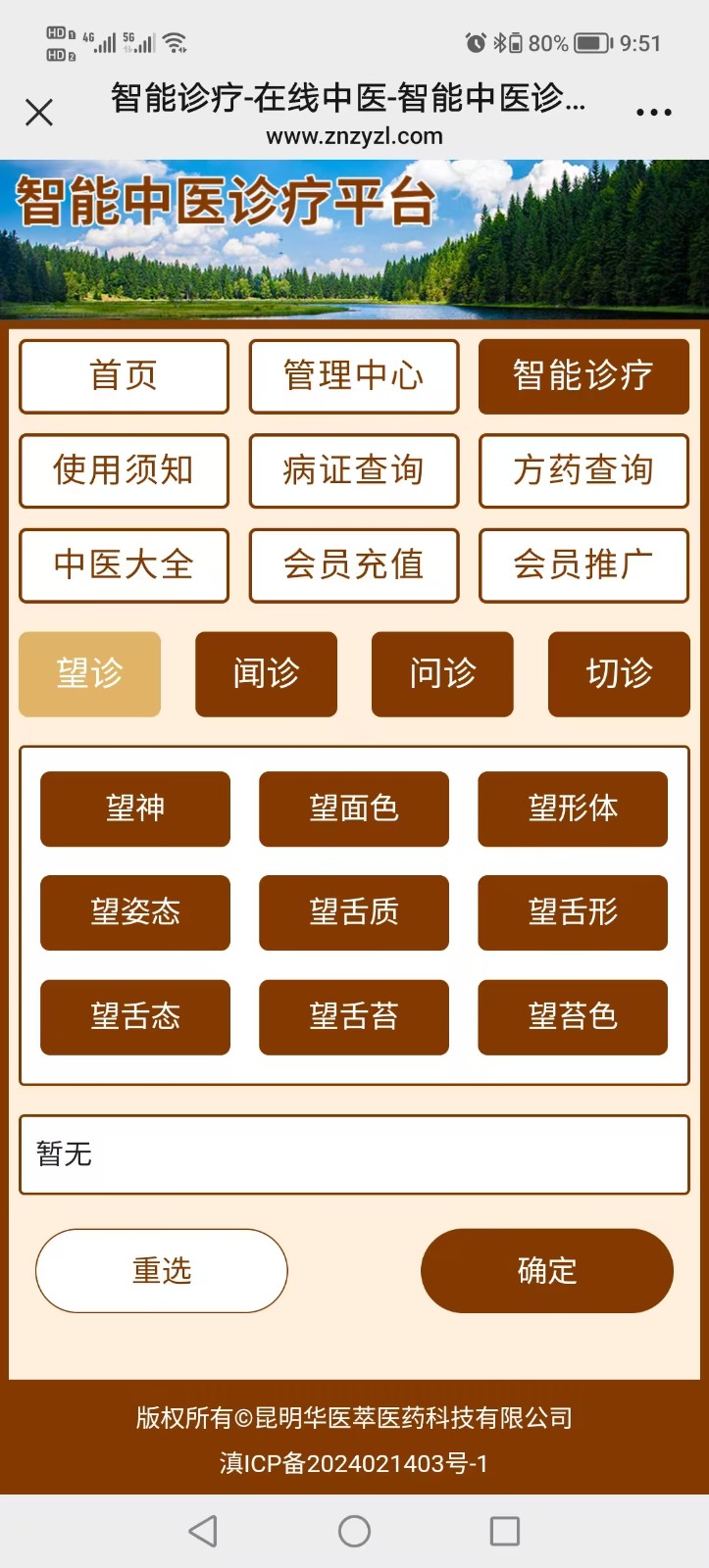Tap 重选 to reset selections
Screen dimensions: 709x1568
(162, 1271)
